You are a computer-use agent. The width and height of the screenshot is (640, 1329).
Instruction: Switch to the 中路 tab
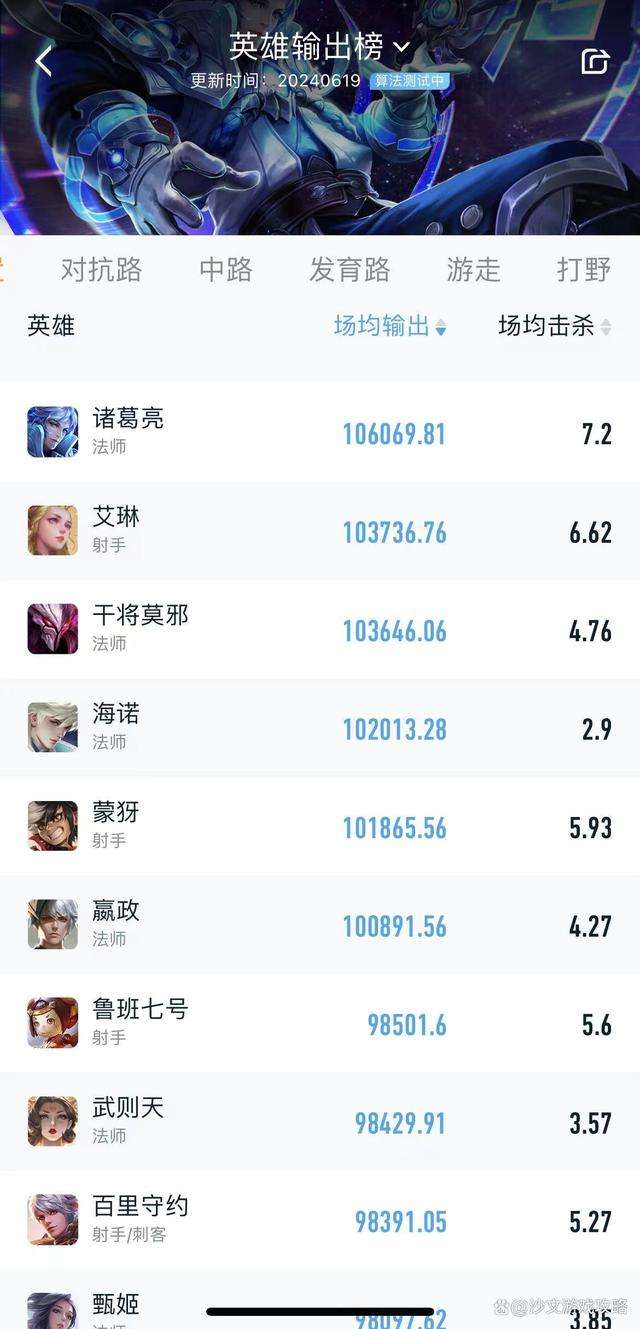pyautogui.click(x=226, y=269)
